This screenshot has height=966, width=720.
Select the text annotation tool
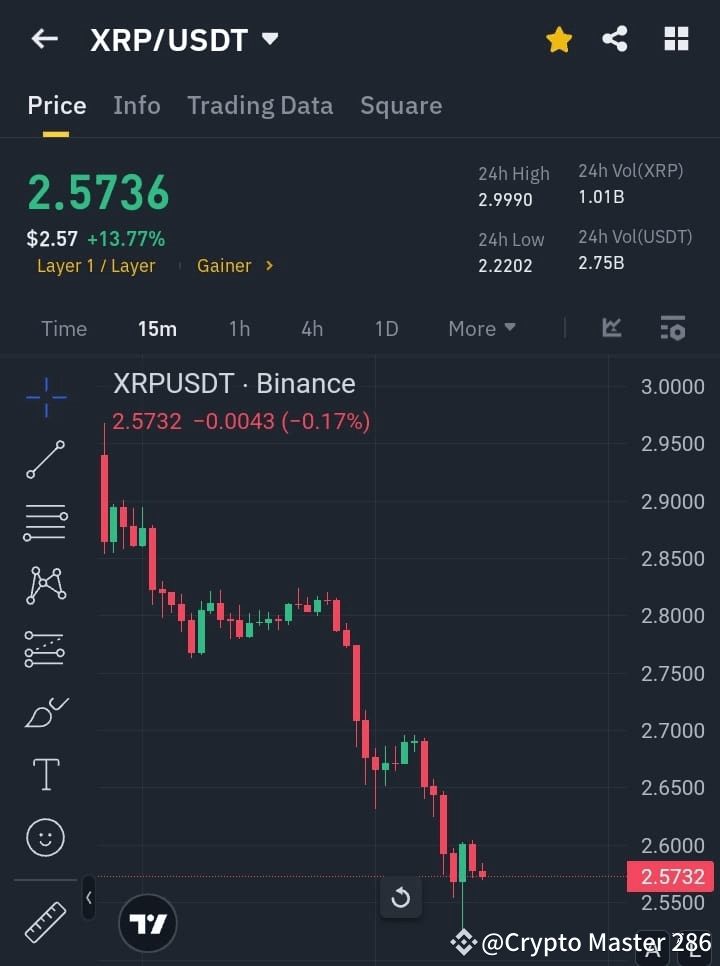tap(45, 774)
